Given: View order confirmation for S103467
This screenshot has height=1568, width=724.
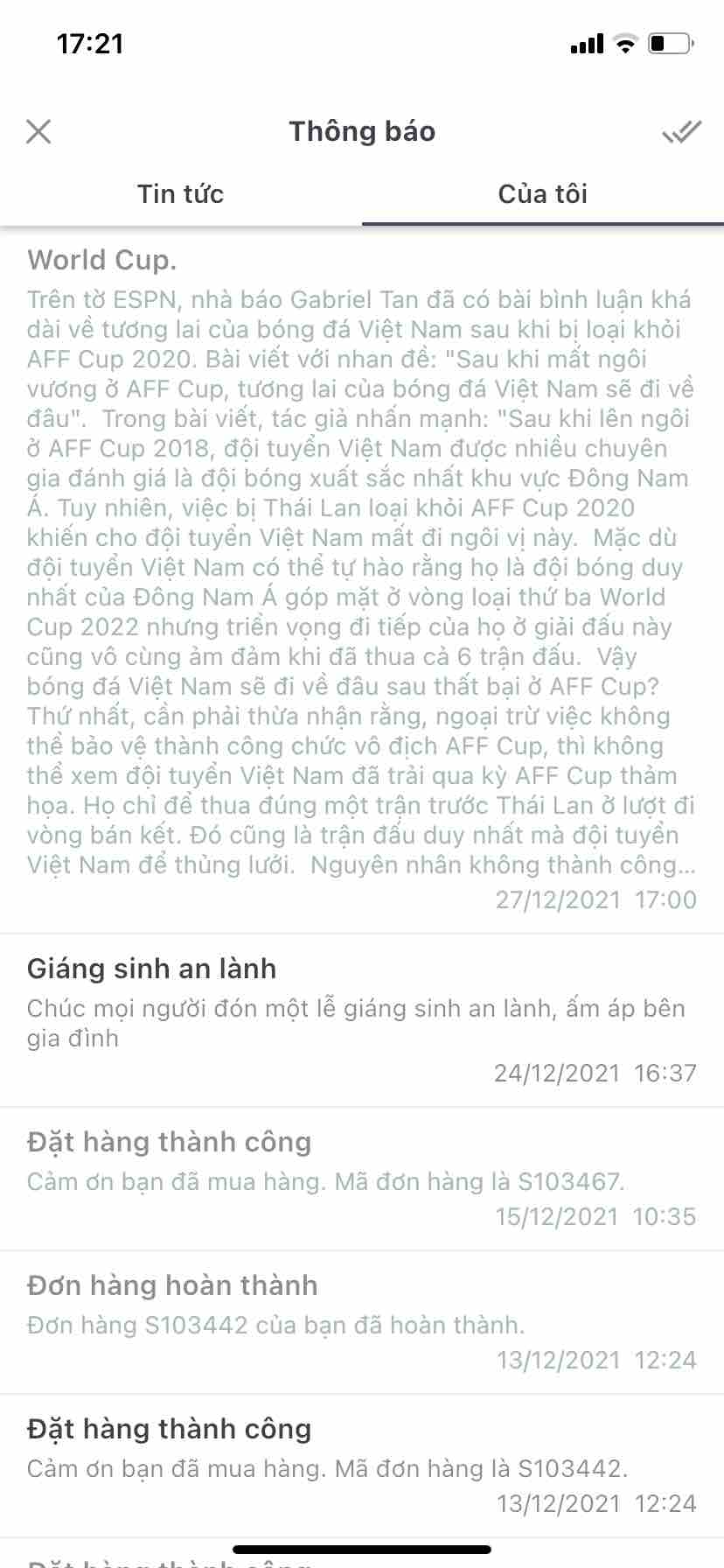Looking at the screenshot, I should pyautogui.click(x=361, y=1178).
